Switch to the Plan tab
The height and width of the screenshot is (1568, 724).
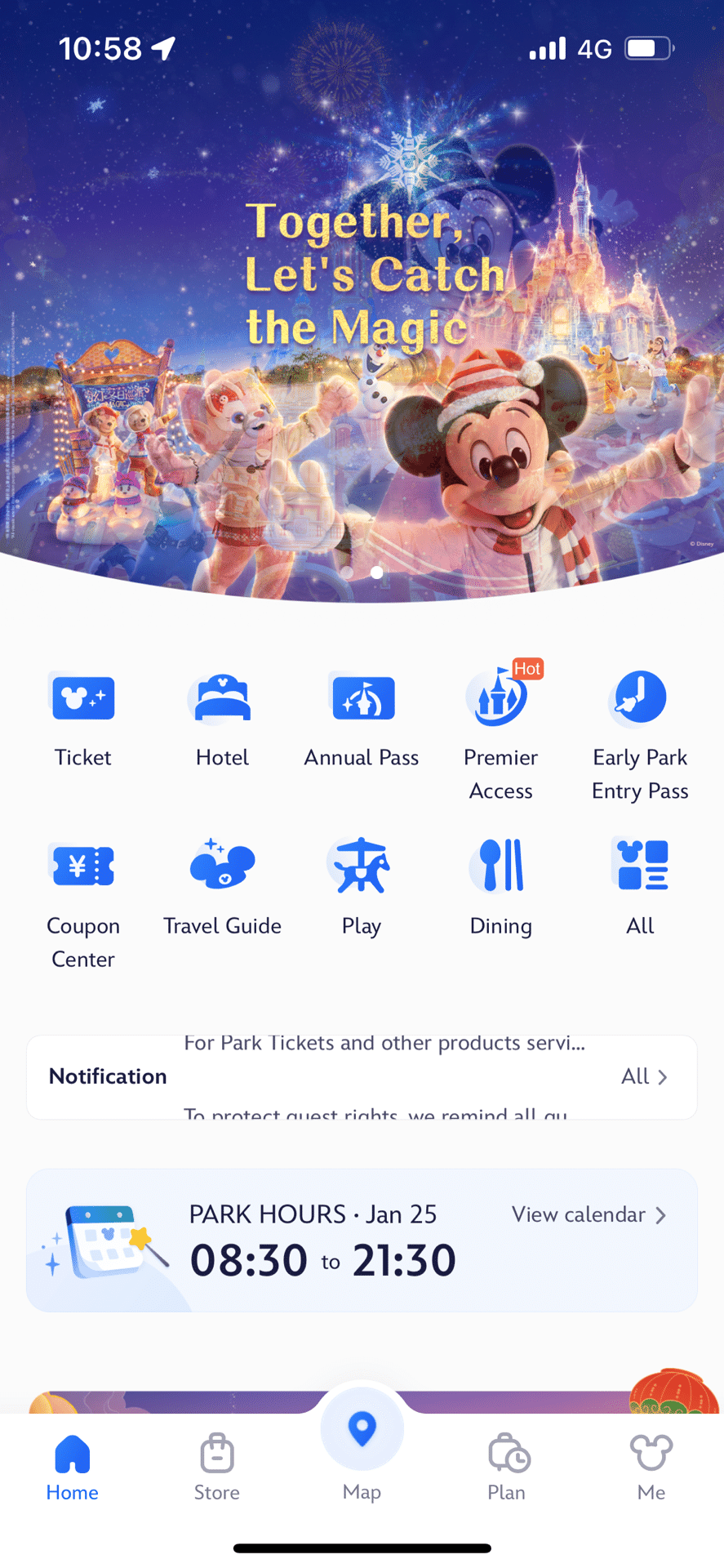[x=507, y=1467]
